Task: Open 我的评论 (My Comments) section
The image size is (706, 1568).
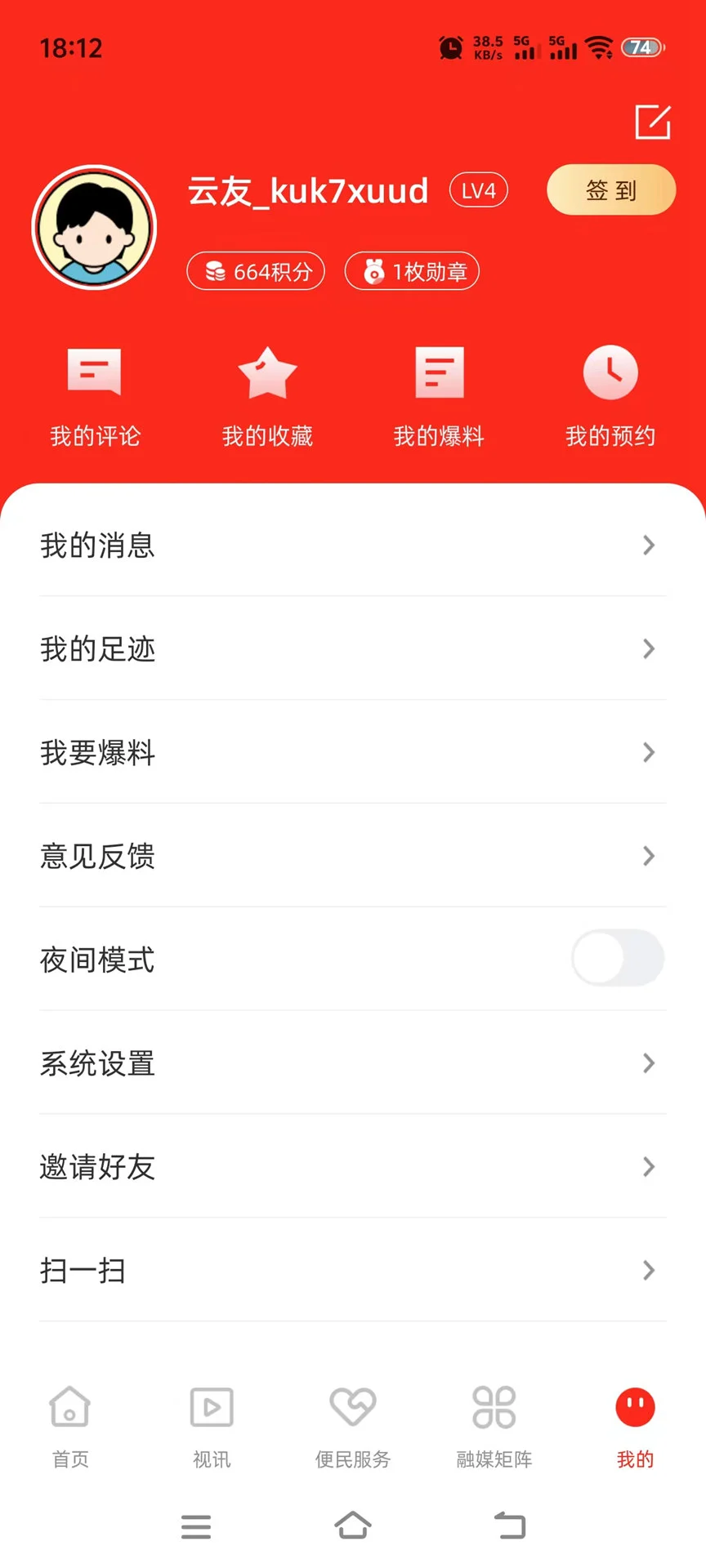Action: [95, 396]
